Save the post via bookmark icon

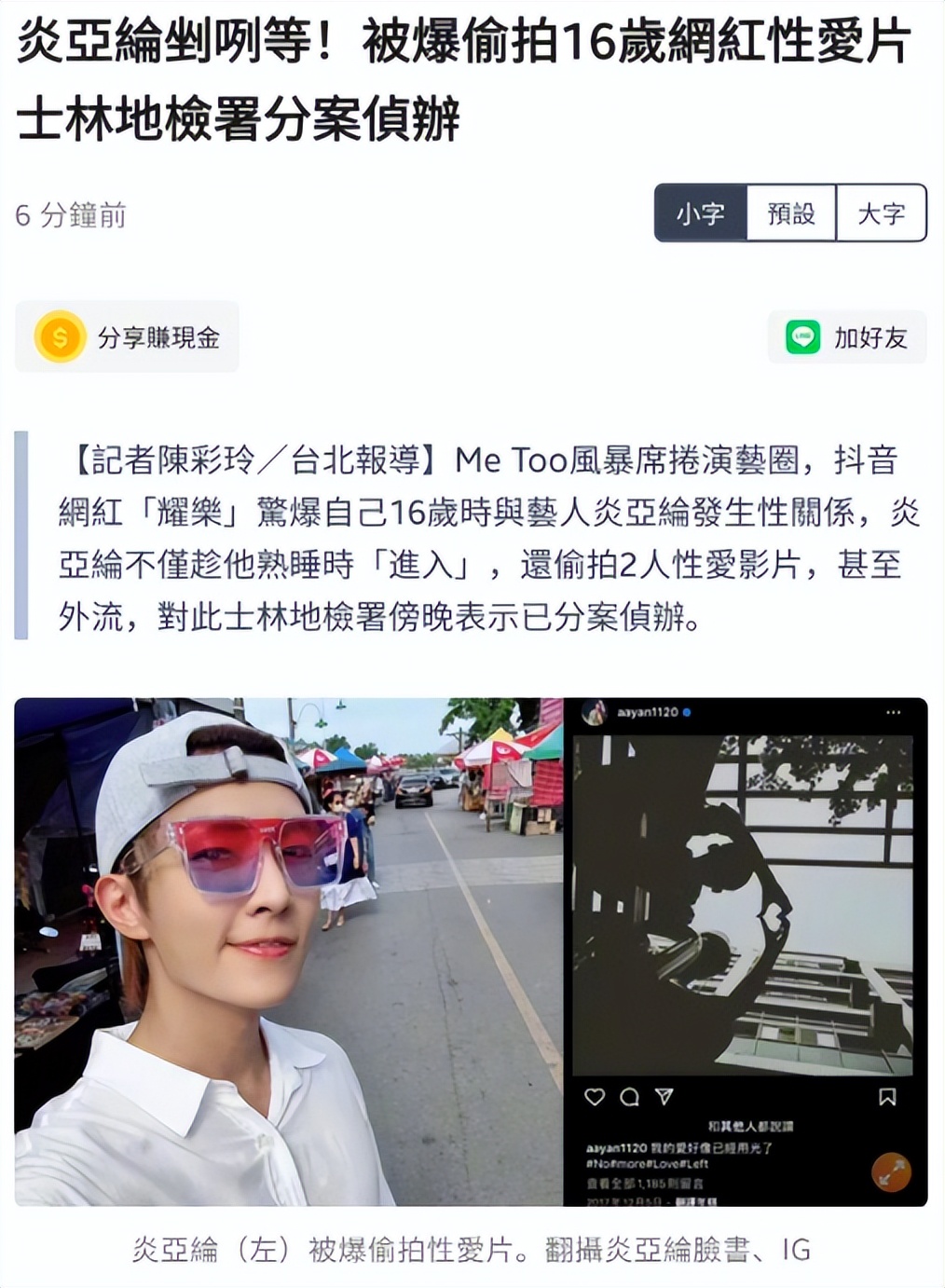click(887, 1095)
